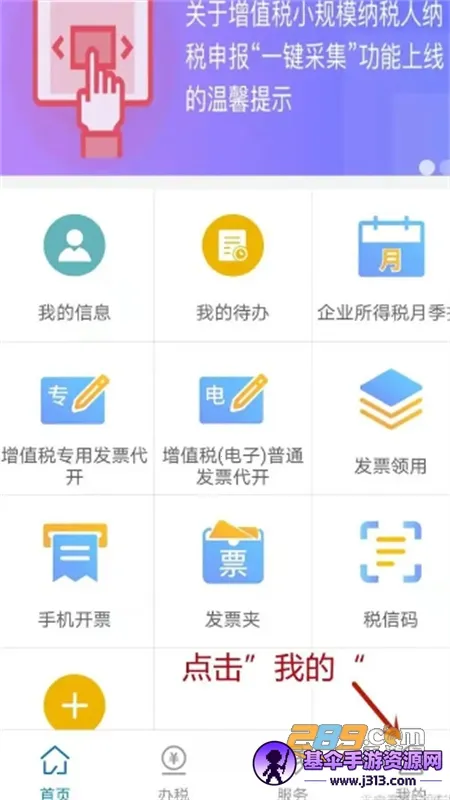Open 企业所得税月季 filing item
Viewport: 450px width, 800px height.
tap(382, 266)
